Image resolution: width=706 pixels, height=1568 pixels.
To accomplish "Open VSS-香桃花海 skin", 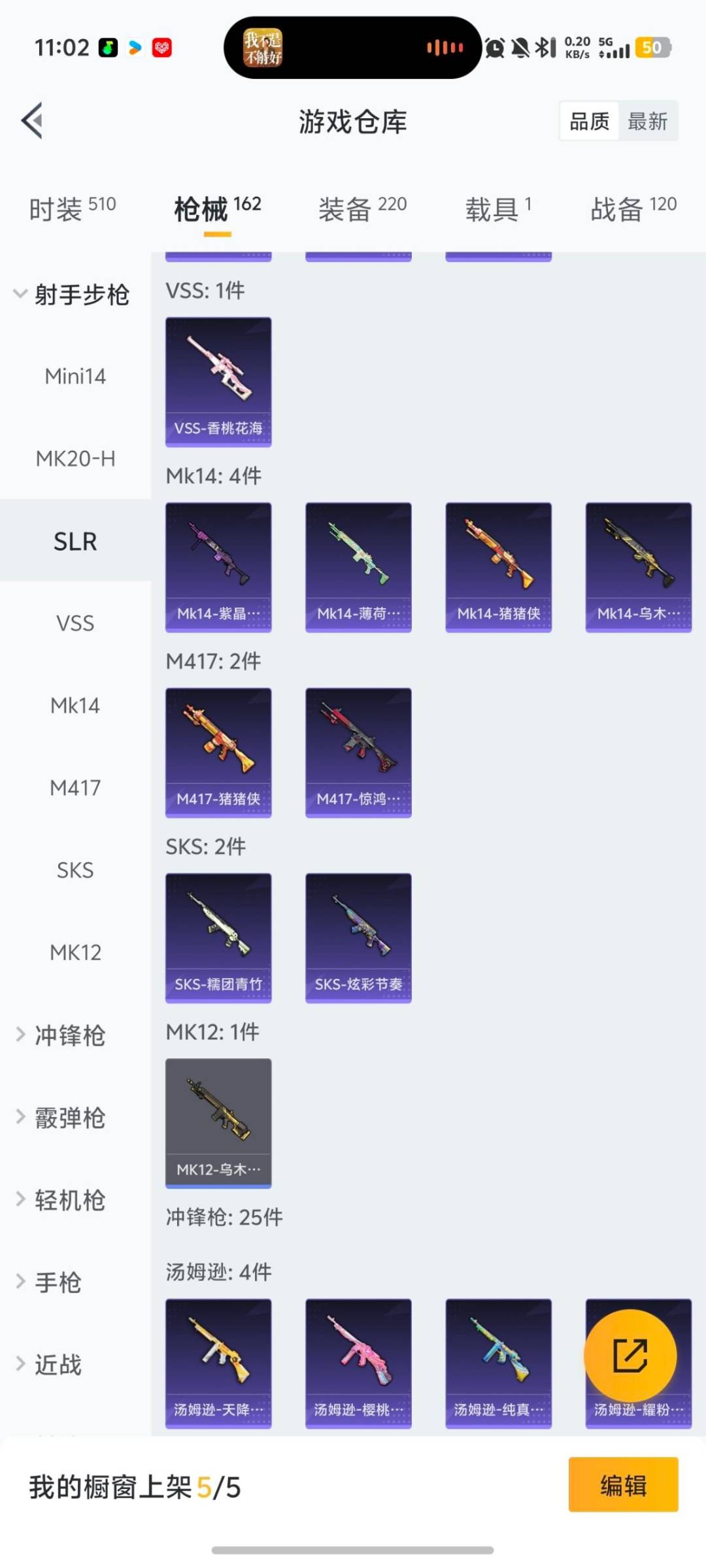I will tap(218, 382).
